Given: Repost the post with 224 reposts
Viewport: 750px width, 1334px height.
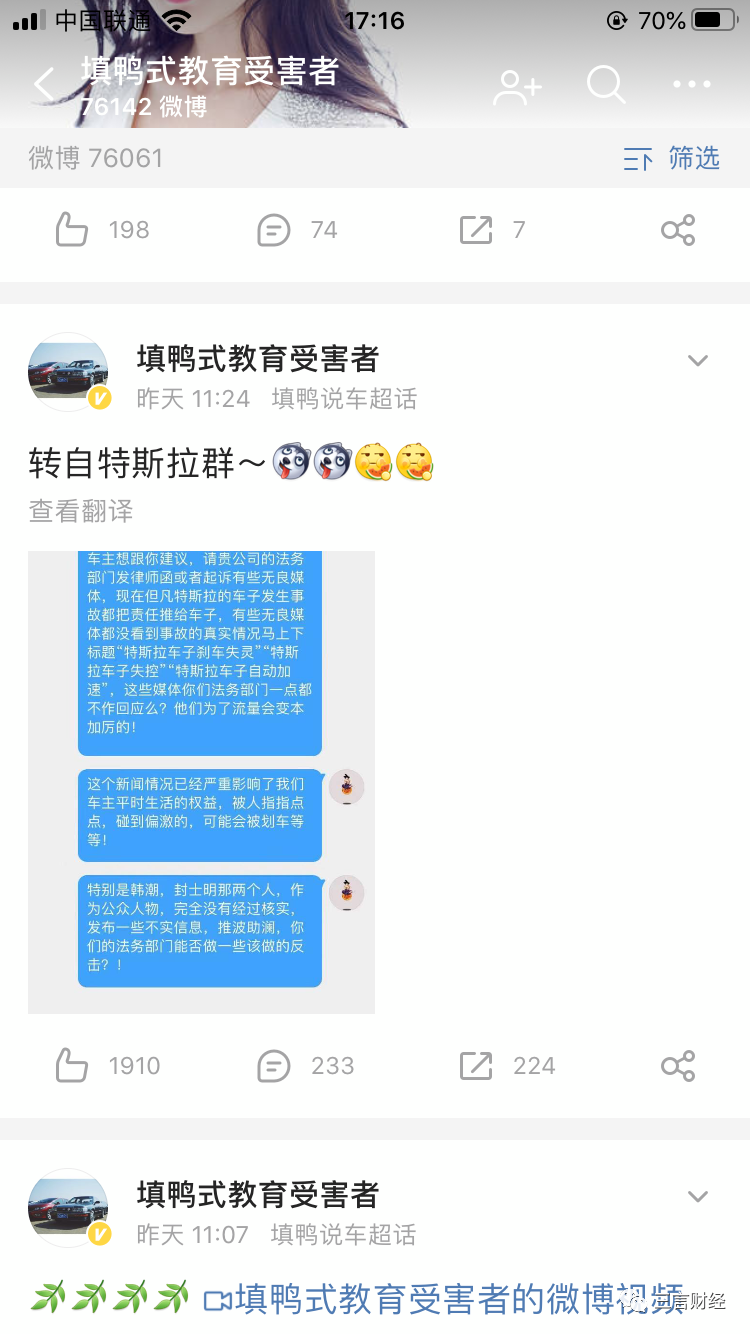Looking at the screenshot, I should pos(476,1066).
